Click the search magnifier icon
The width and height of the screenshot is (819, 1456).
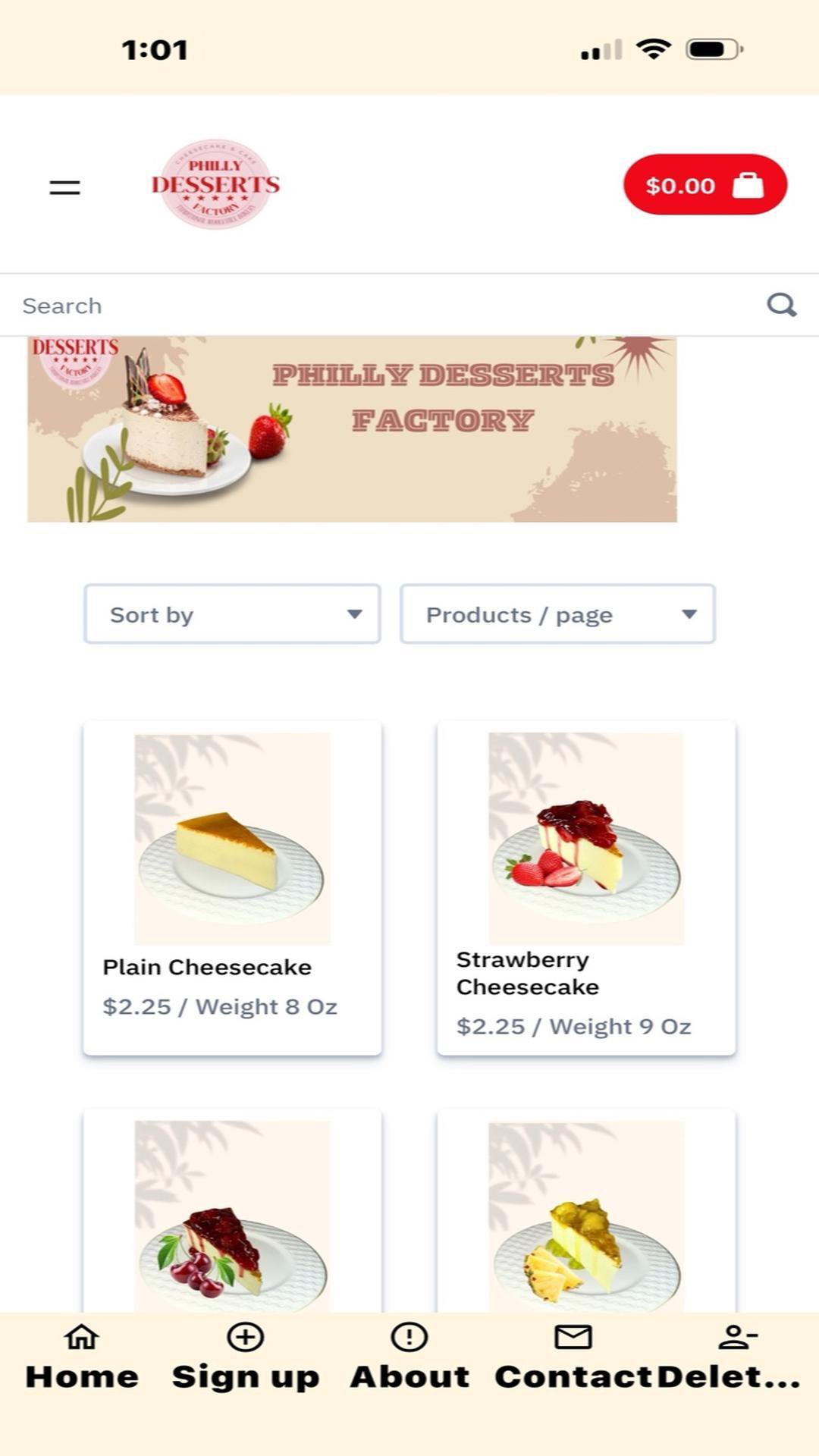pos(782,305)
